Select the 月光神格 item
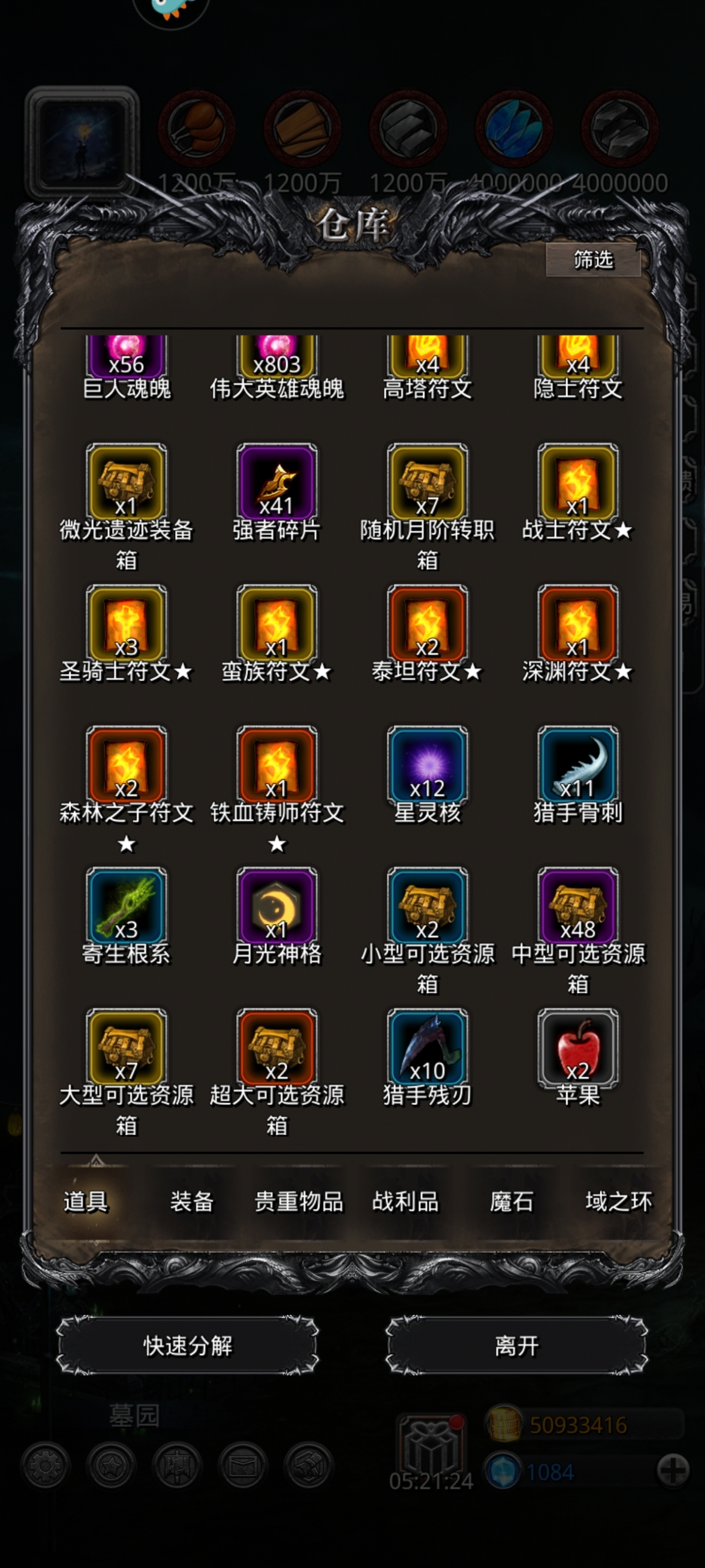This screenshot has width=705, height=1568. (277, 906)
